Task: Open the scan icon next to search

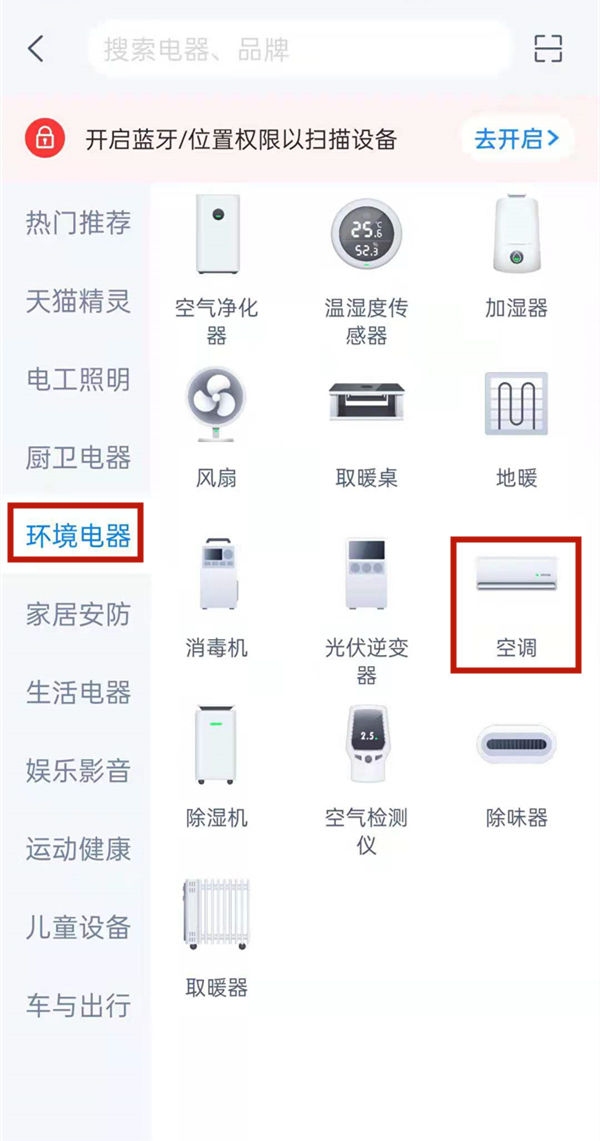Action: pyautogui.click(x=548, y=48)
